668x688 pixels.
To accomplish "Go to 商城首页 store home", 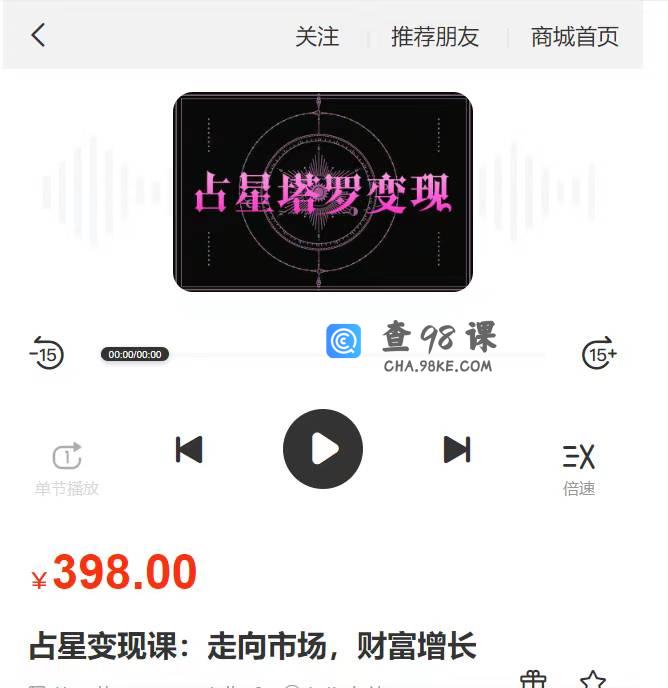I will point(575,37).
